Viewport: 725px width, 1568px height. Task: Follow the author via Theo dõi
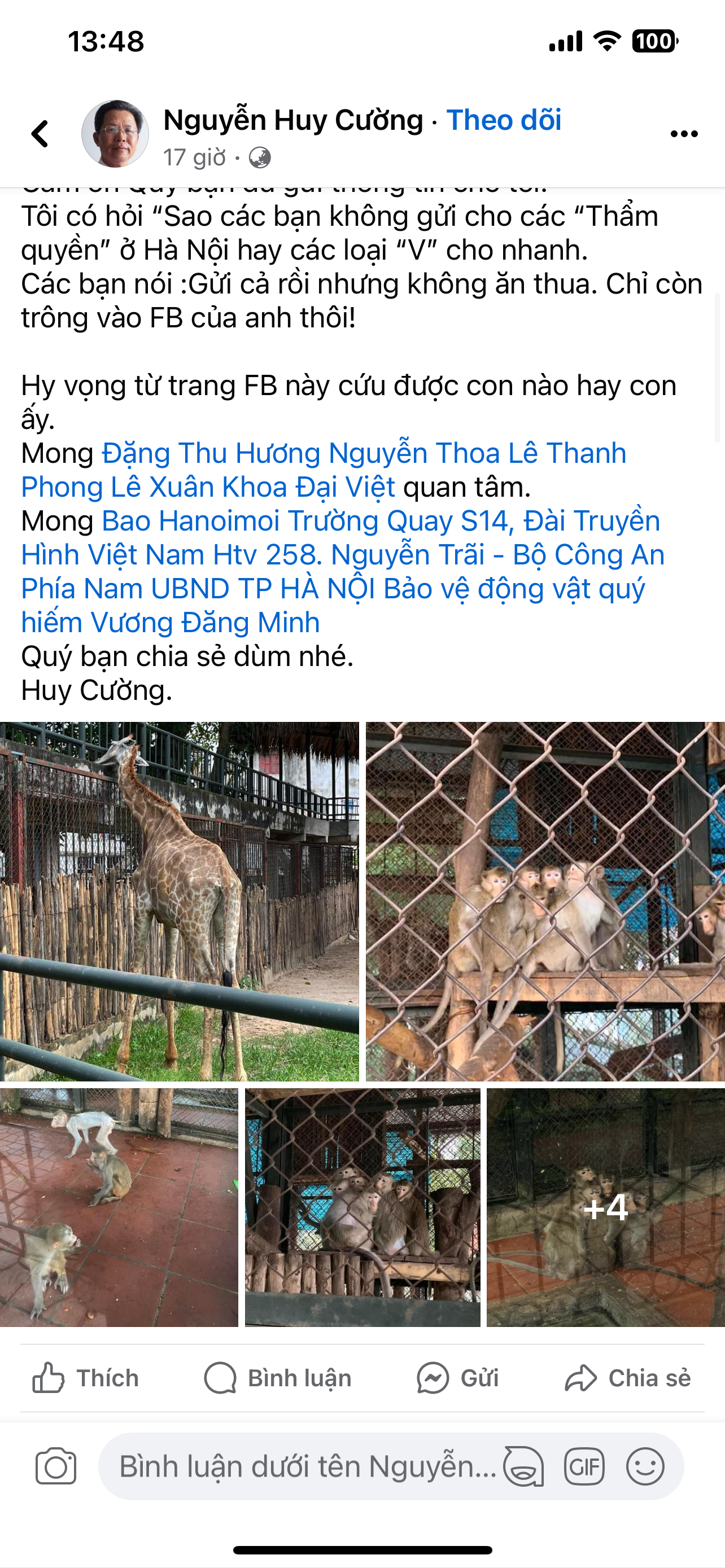coord(504,120)
